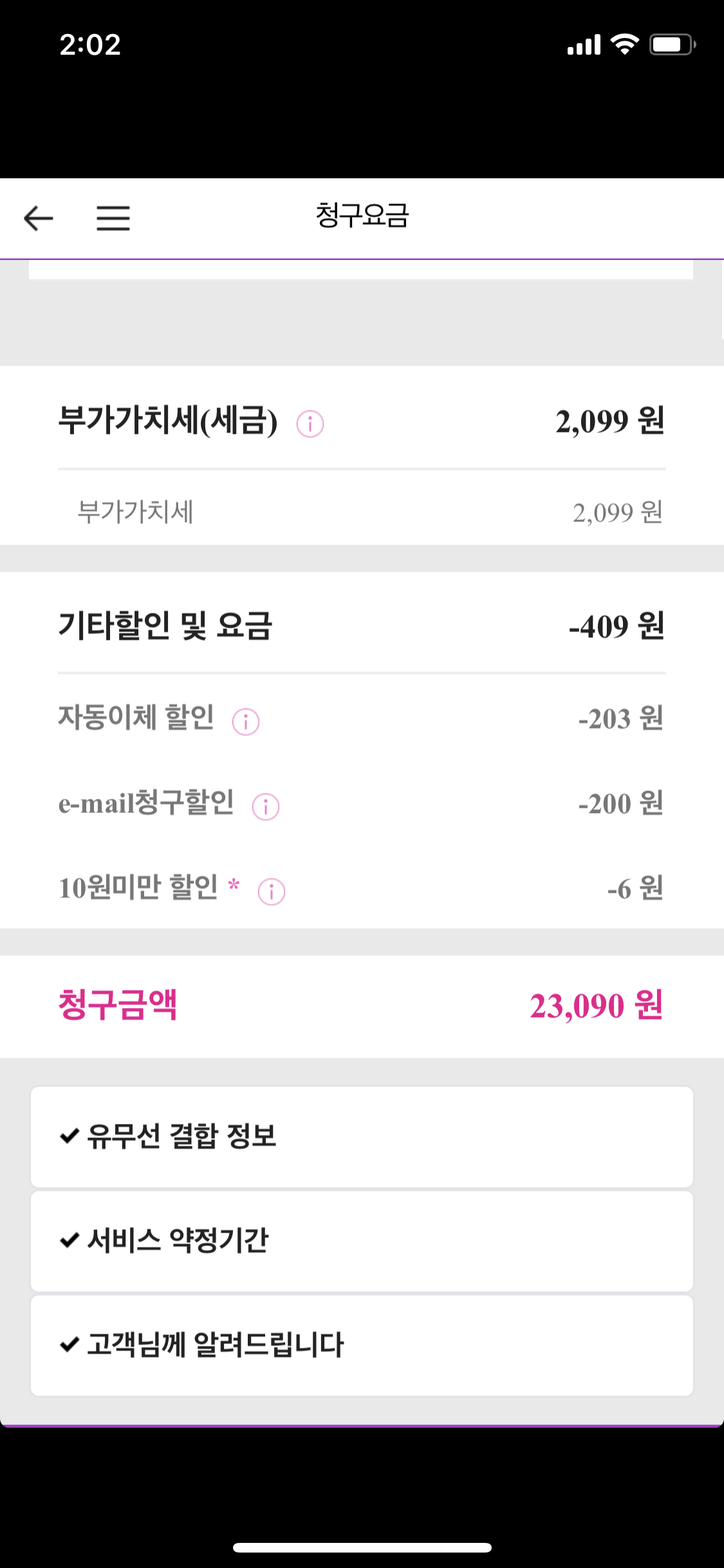Expand 서비스 약정기간 section
The image size is (724, 1568).
click(362, 1241)
